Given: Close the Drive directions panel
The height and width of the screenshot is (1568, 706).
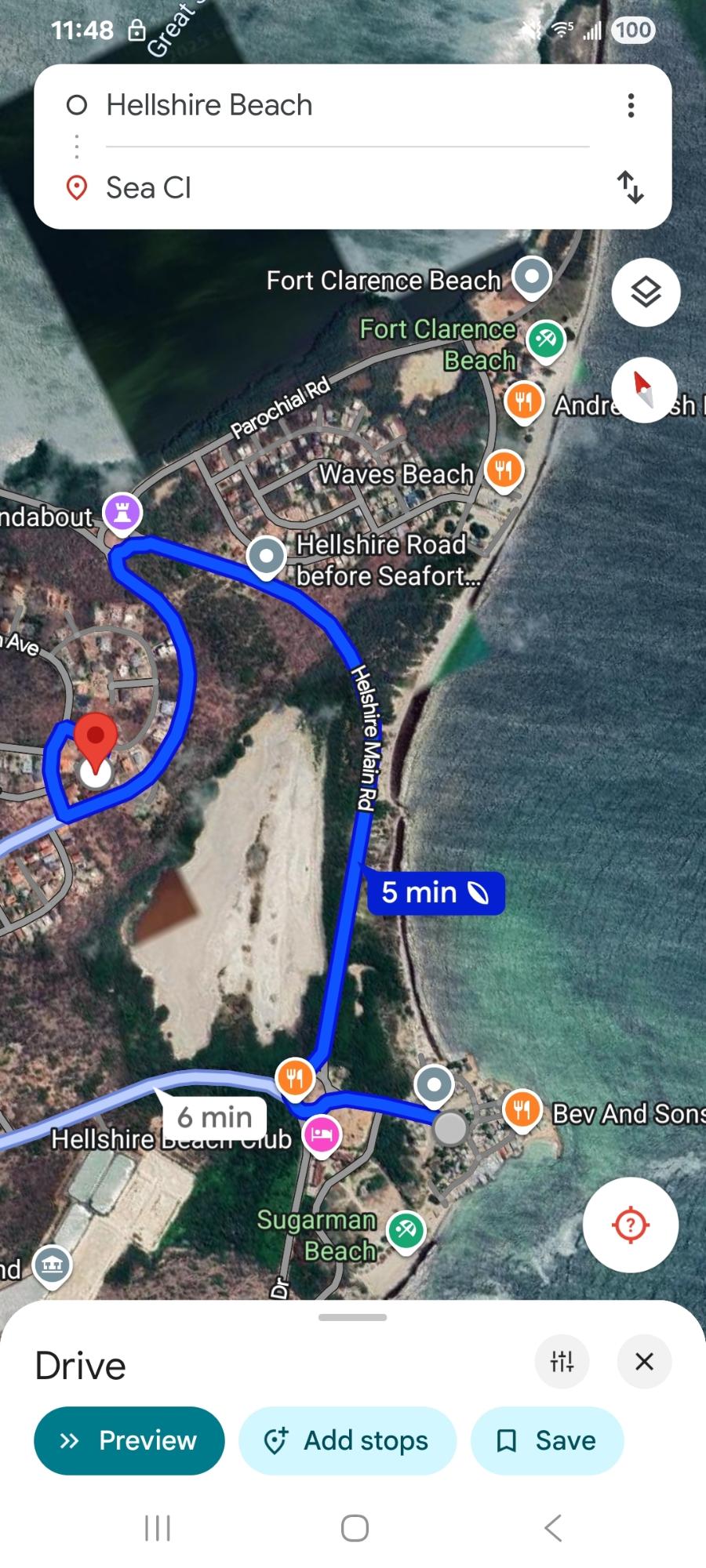Looking at the screenshot, I should click(644, 1362).
